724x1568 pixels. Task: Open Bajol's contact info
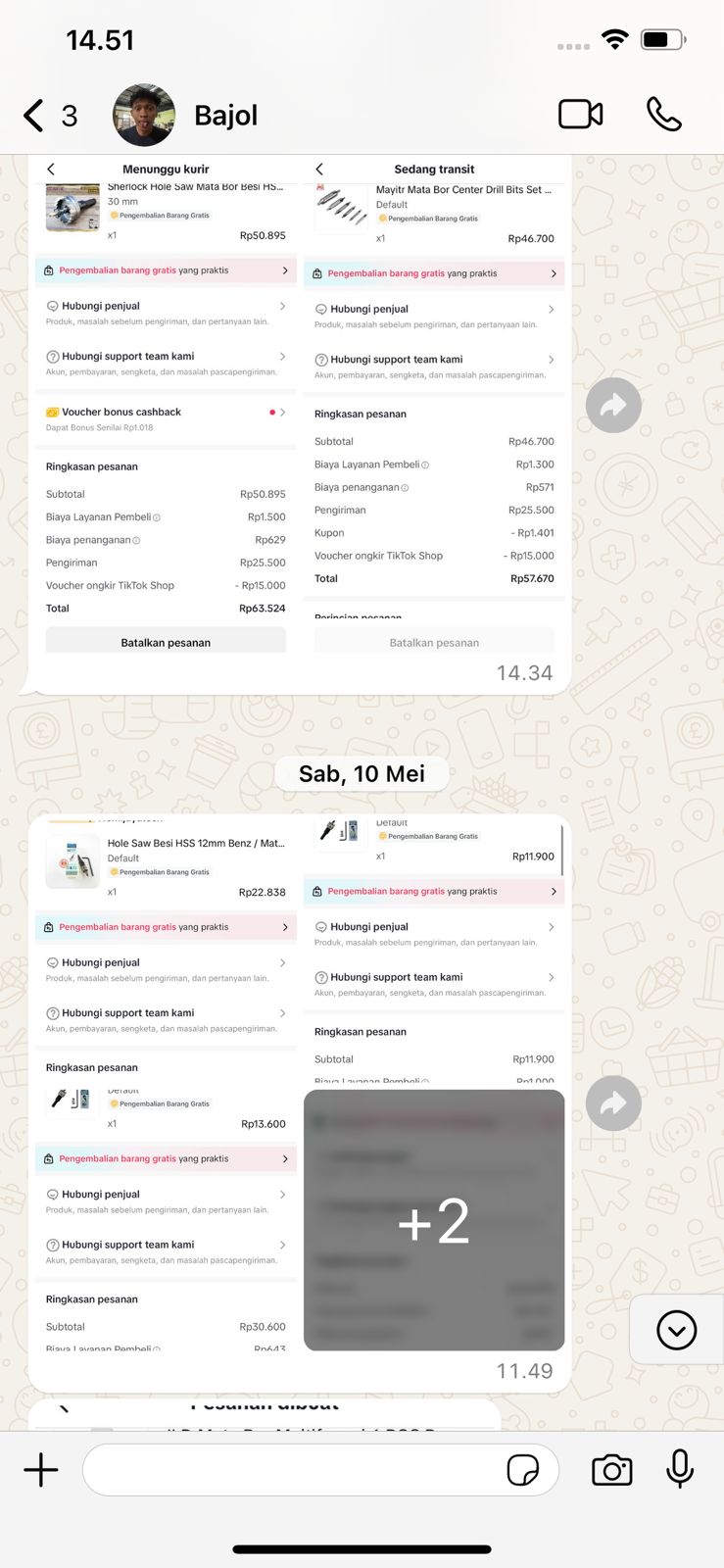225,116
